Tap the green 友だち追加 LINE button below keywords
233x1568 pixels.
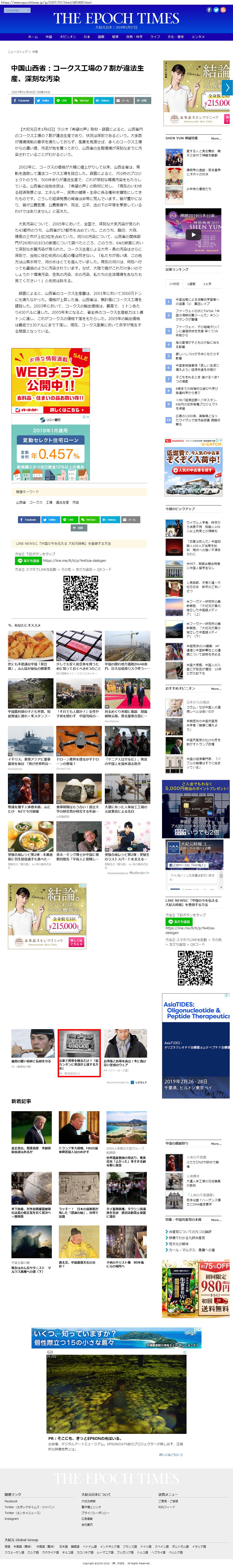point(28,561)
